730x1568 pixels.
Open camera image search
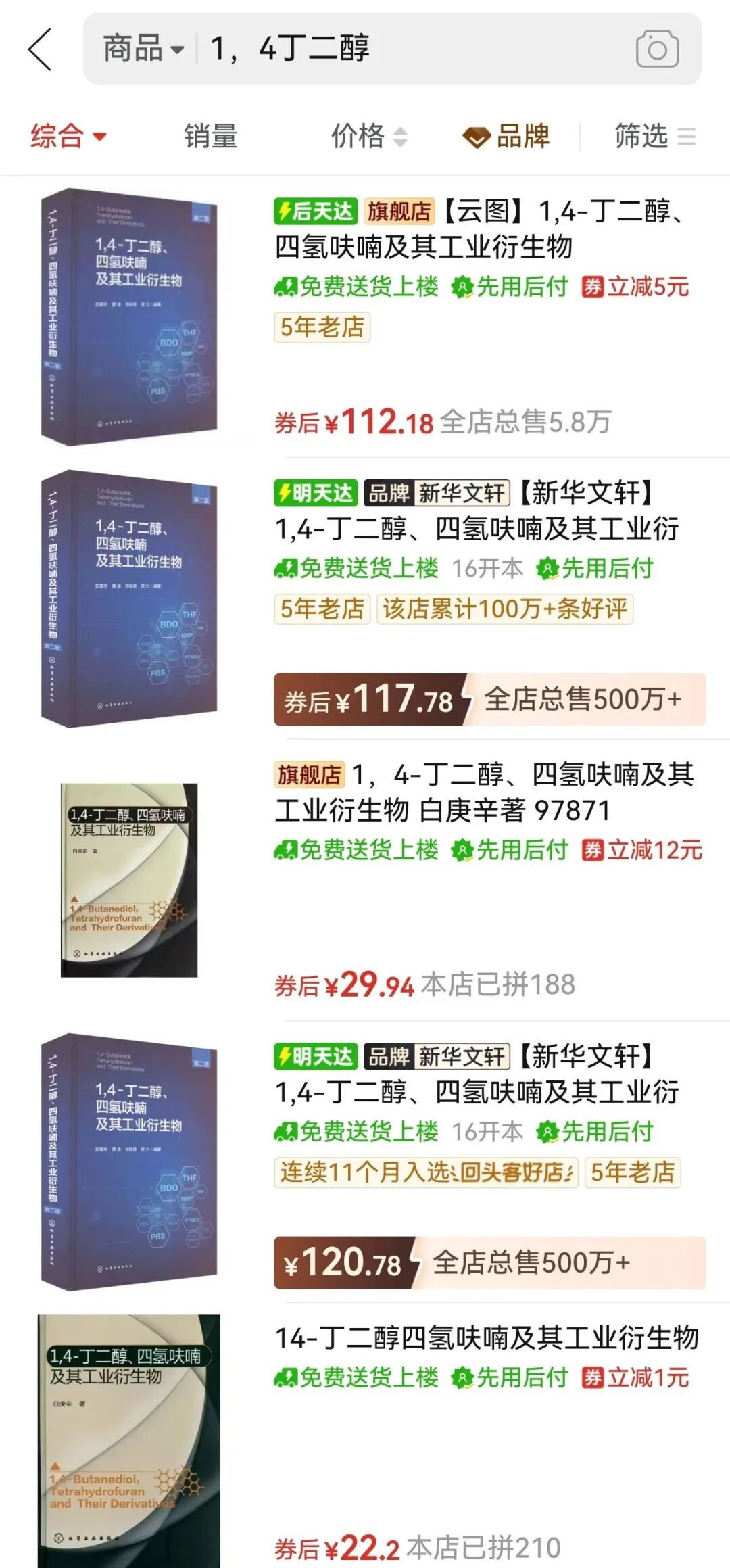pyautogui.click(x=656, y=49)
